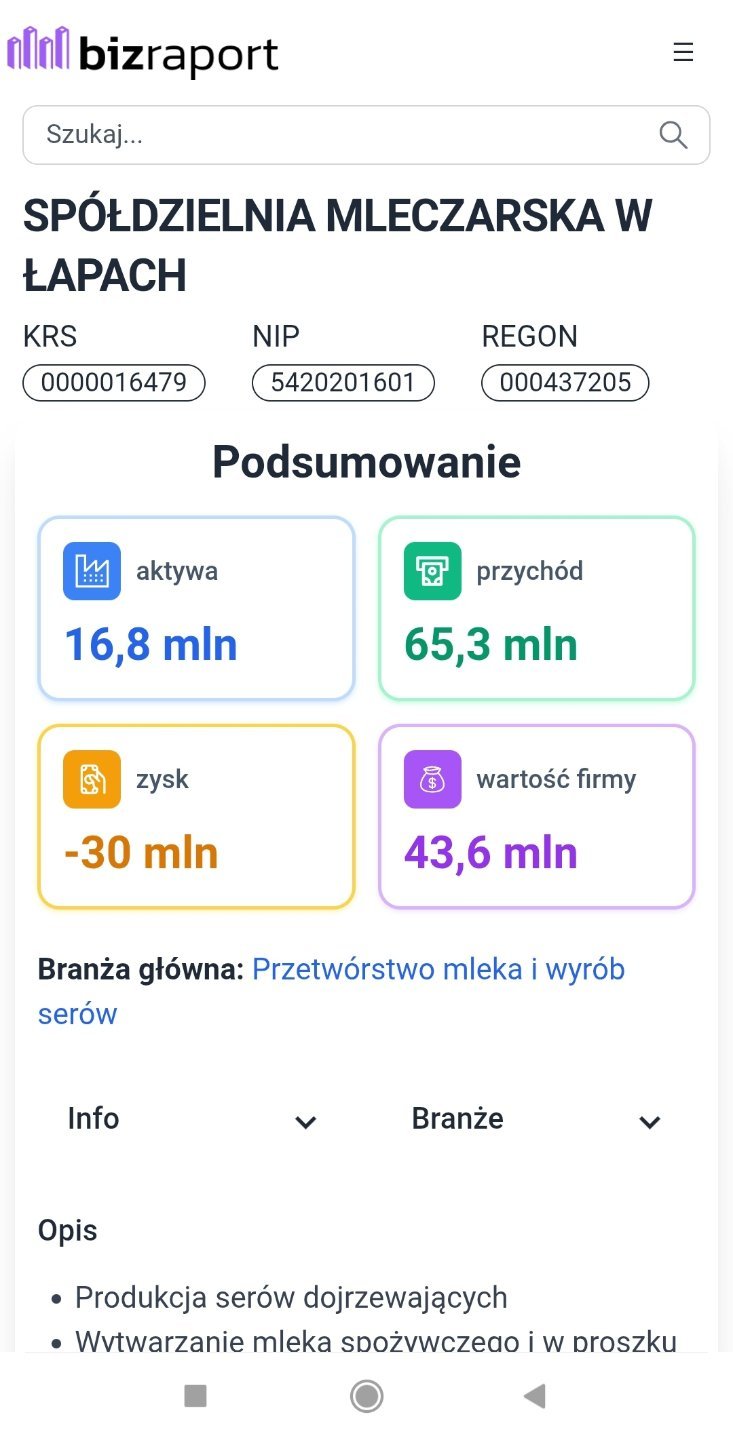Viewport: 733px width, 1440px height.
Task: Tap the Szukaj search field
Action: point(340,135)
